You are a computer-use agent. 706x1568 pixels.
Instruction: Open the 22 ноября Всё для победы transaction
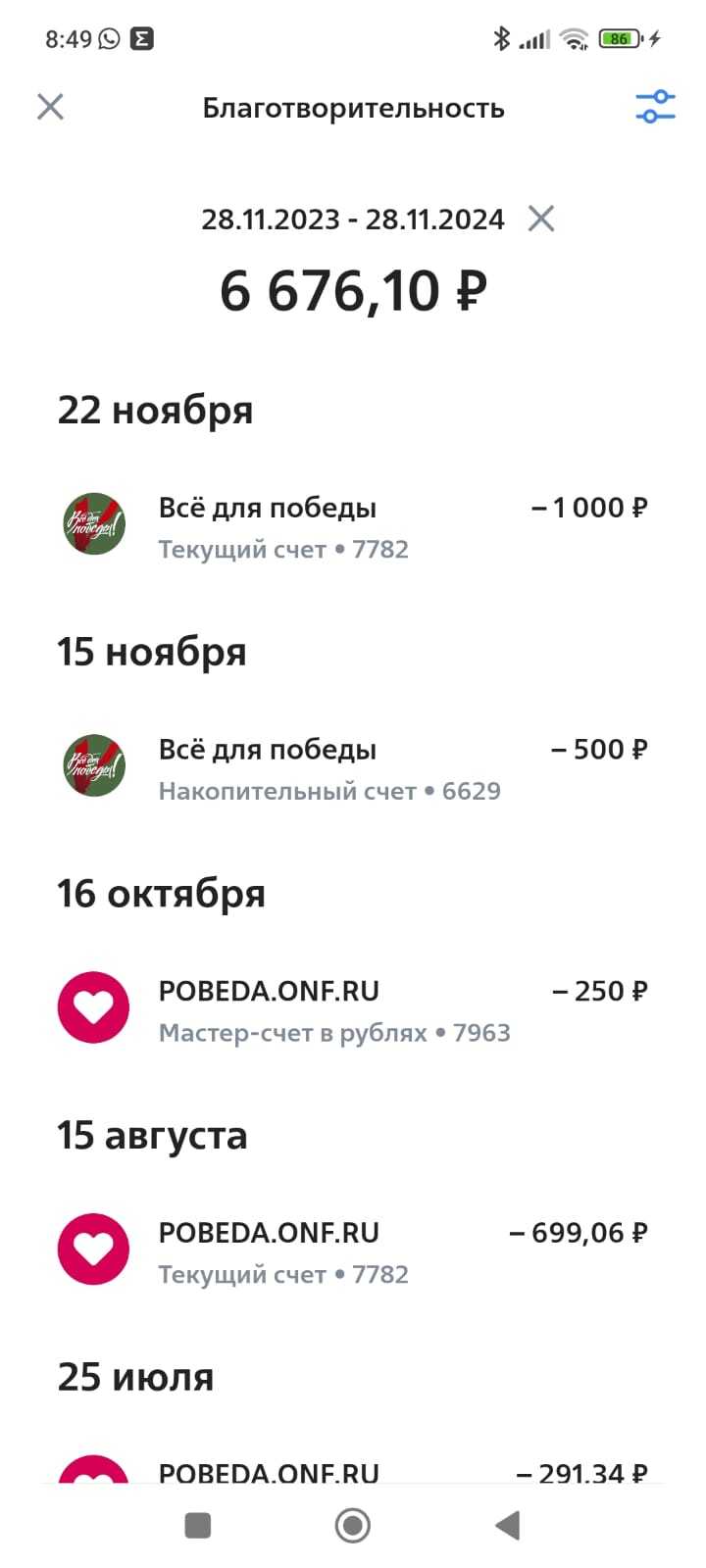[x=353, y=527]
